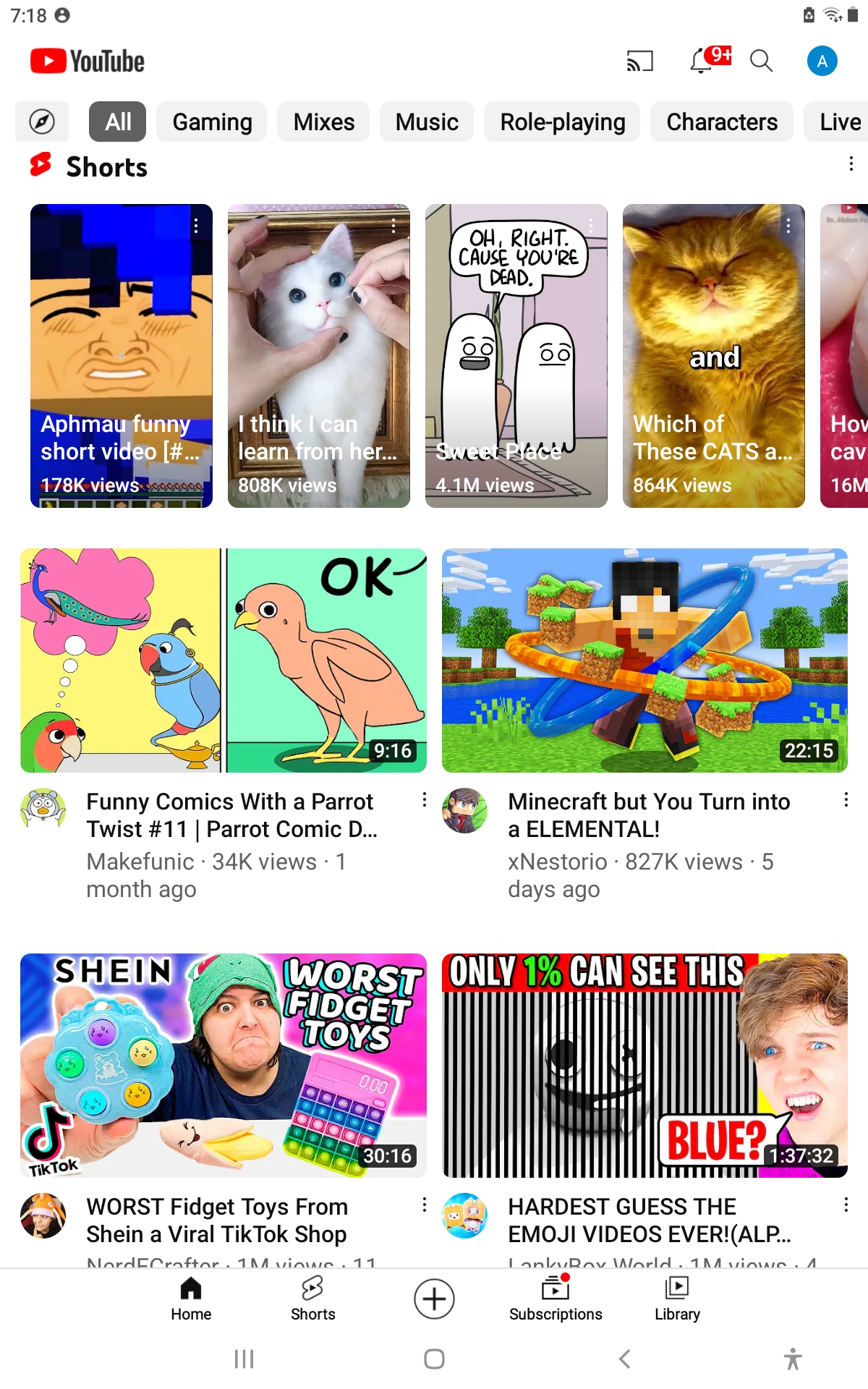The height and width of the screenshot is (1389, 868).
Task: Play the Aphmau funny short
Action: tap(122, 355)
